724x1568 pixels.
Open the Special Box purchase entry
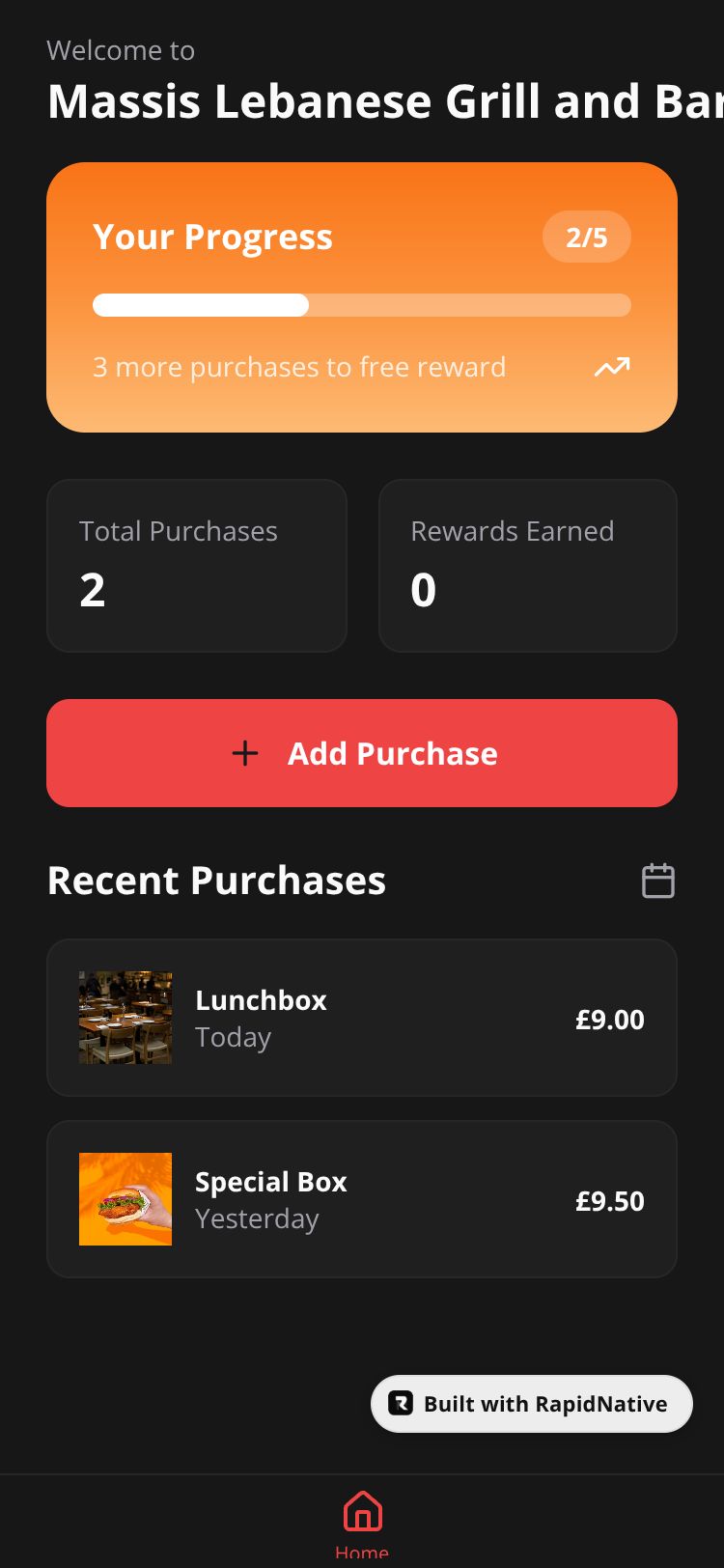tap(362, 1199)
